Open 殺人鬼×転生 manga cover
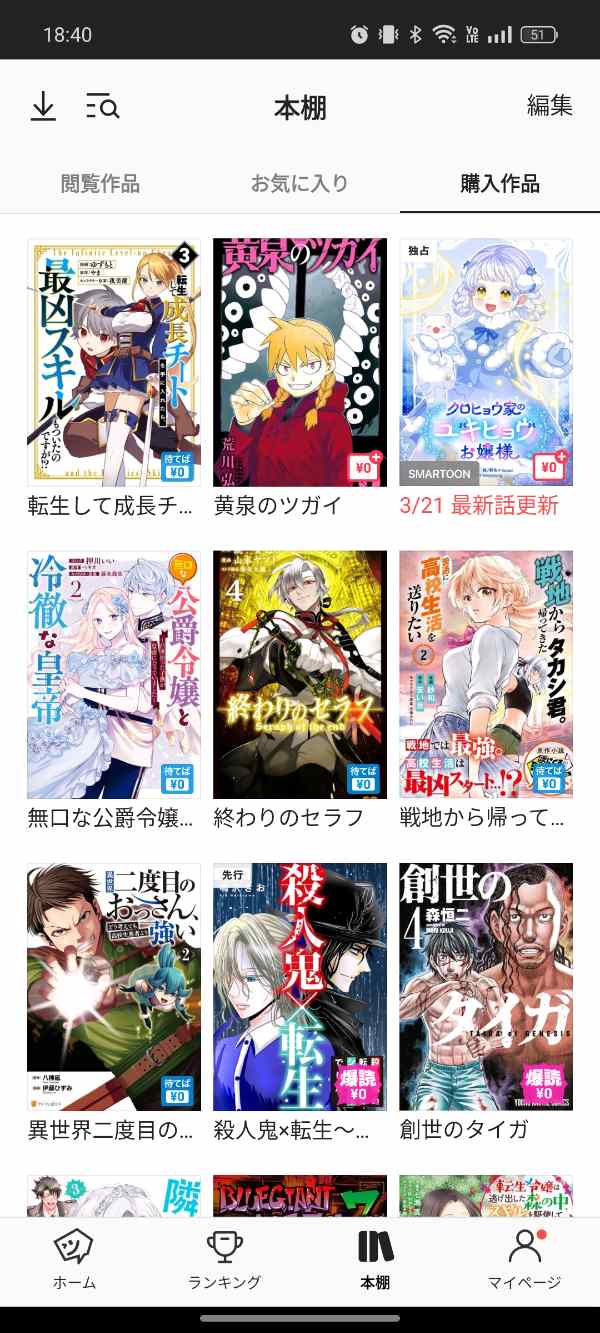 tap(300, 986)
